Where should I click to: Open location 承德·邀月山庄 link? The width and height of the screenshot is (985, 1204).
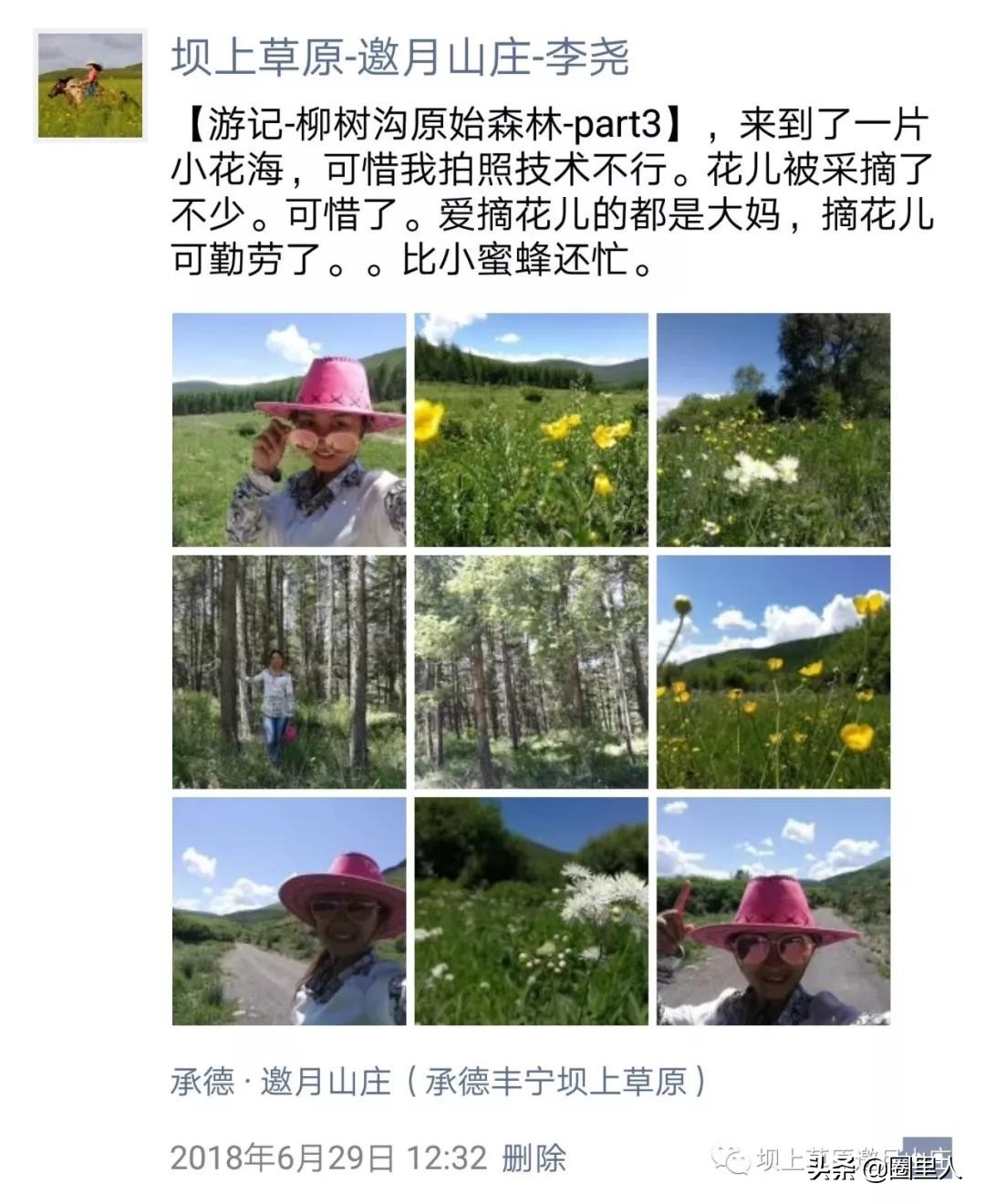coord(438,1082)
